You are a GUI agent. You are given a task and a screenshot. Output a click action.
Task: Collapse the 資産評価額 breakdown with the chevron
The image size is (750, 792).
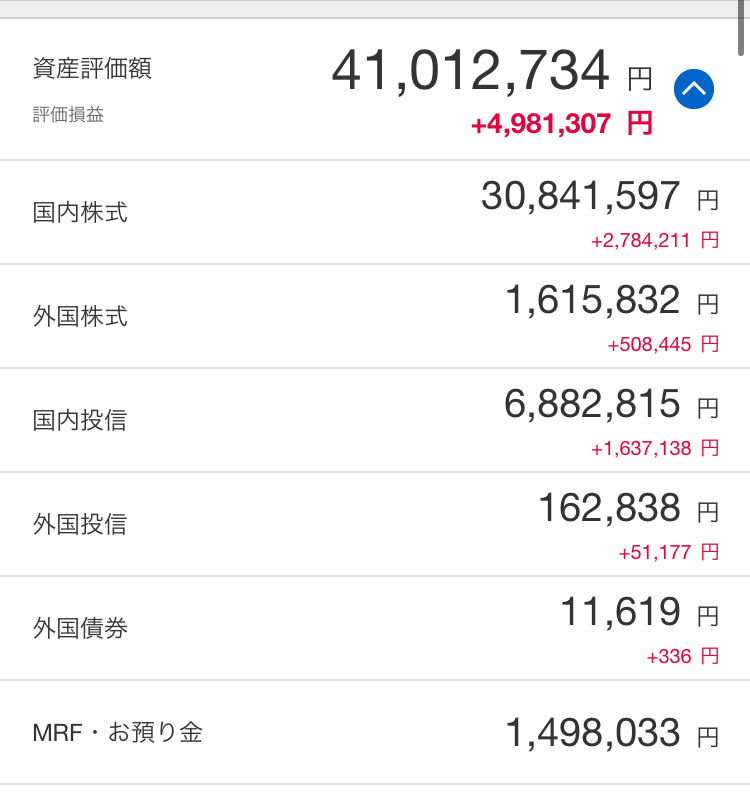pos(694,90)
